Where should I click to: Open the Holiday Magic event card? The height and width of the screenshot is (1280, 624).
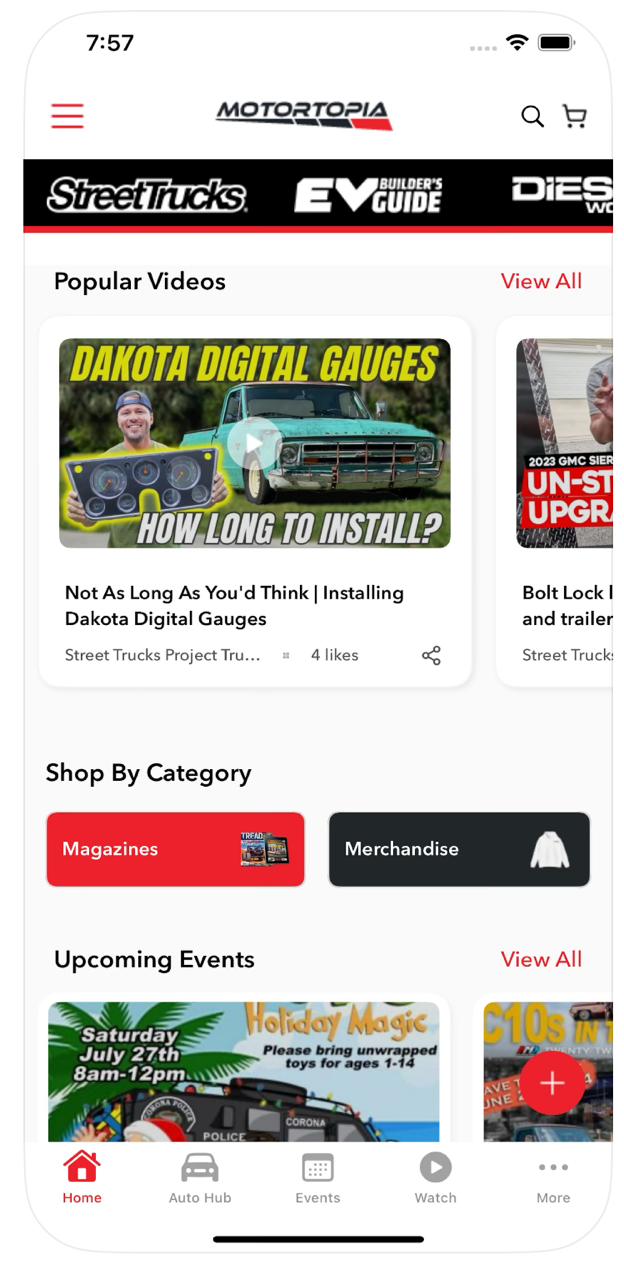tap(243, 1070)
